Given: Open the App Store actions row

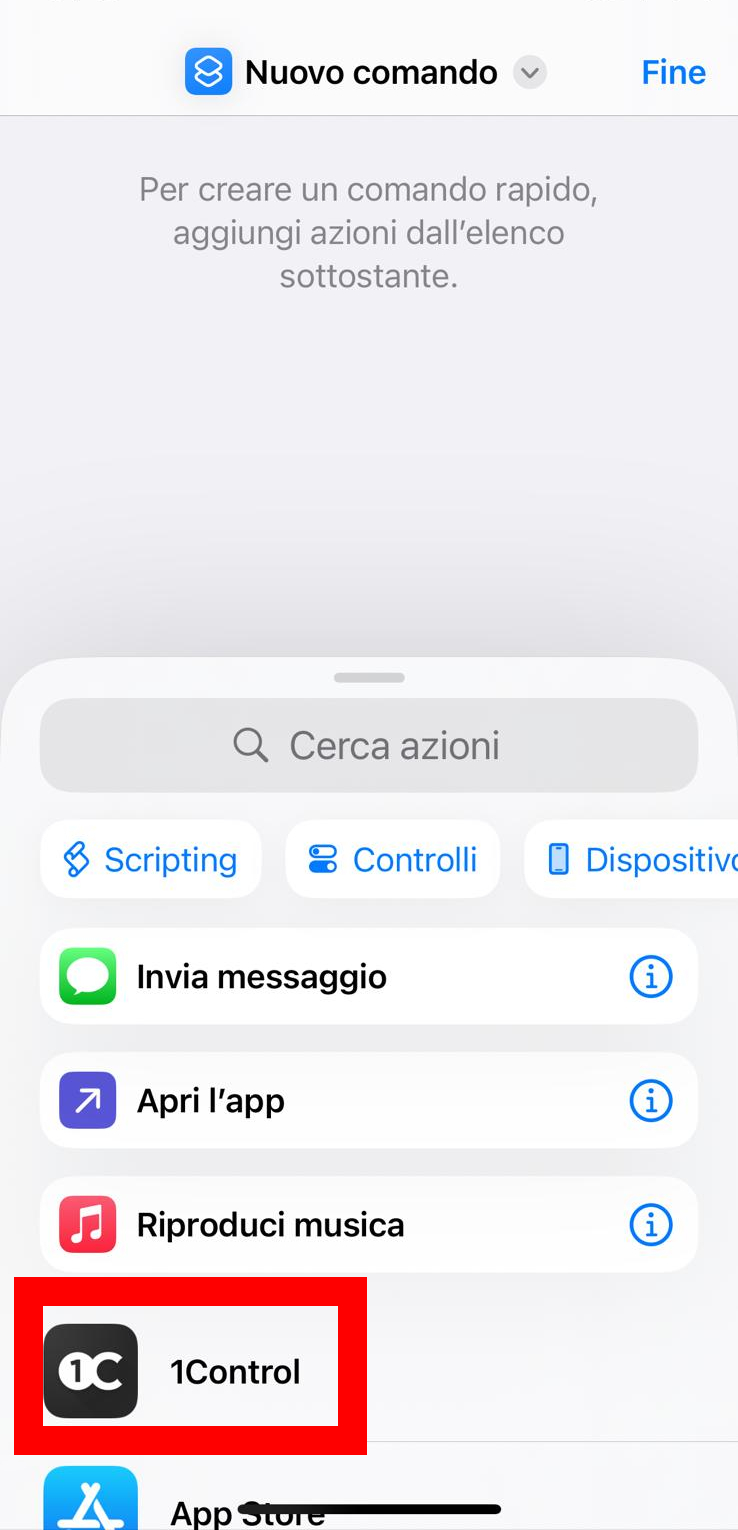Looking at the screenshot, I should coord(369,1496).
